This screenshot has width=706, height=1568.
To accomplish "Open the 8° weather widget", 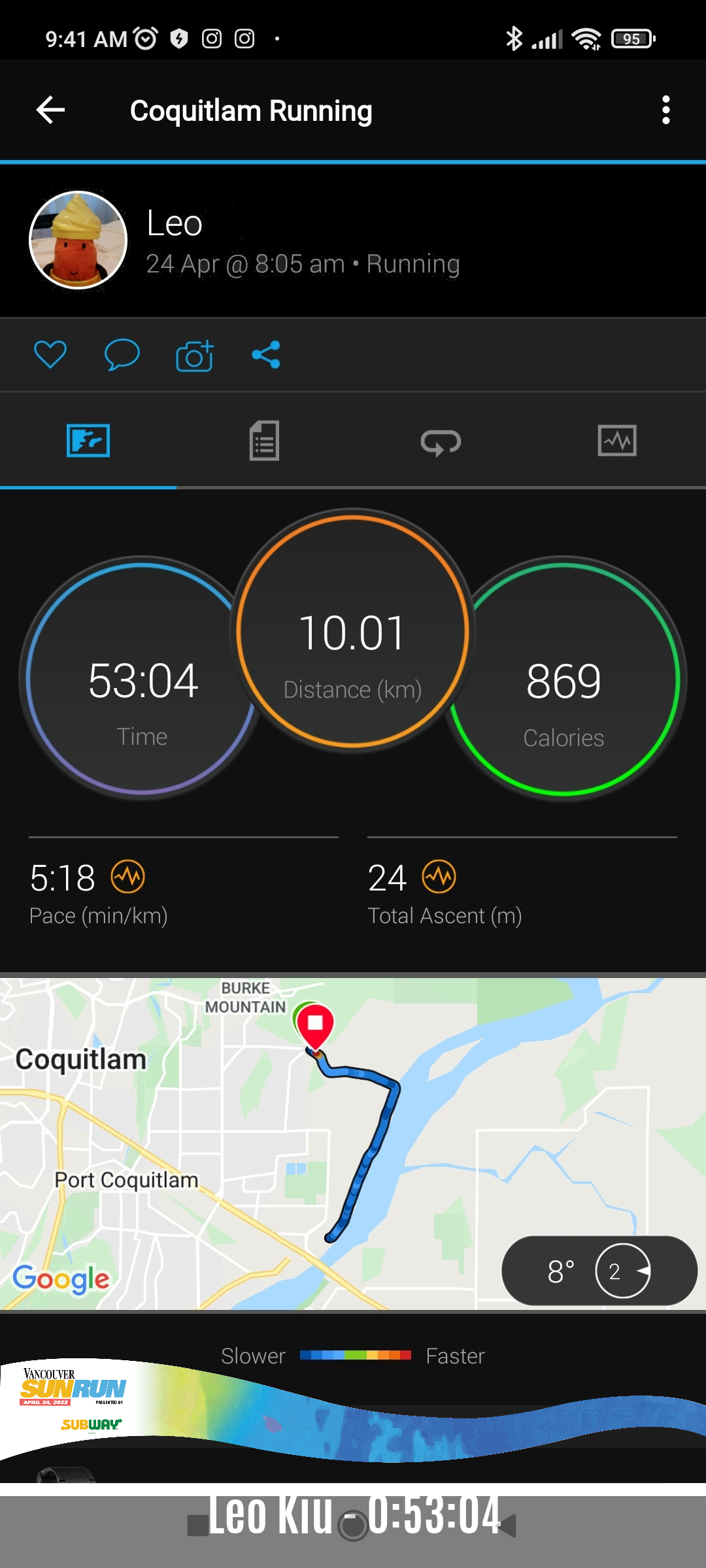I will coord(599,1271).
